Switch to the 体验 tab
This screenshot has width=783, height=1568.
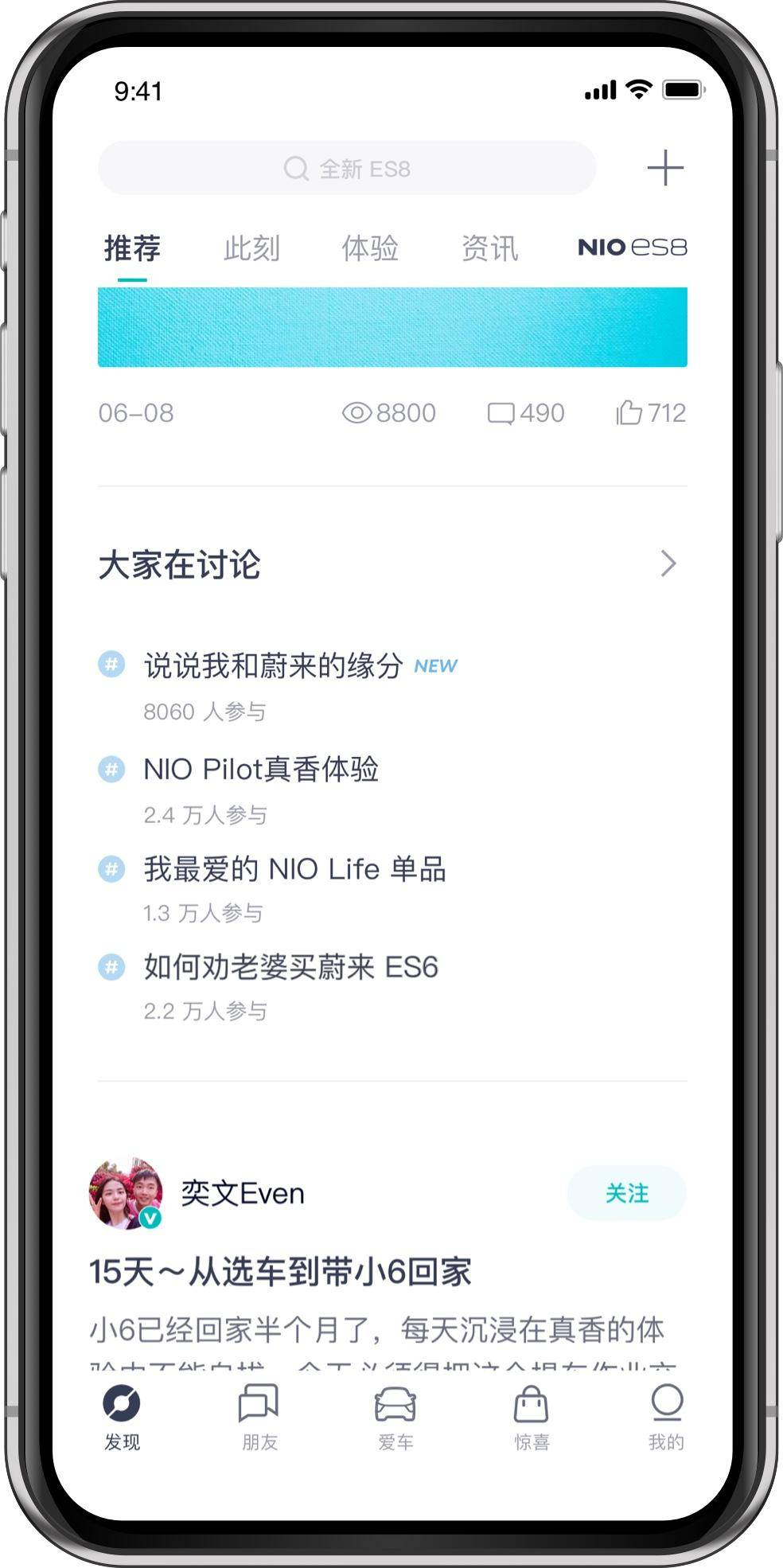370,248
